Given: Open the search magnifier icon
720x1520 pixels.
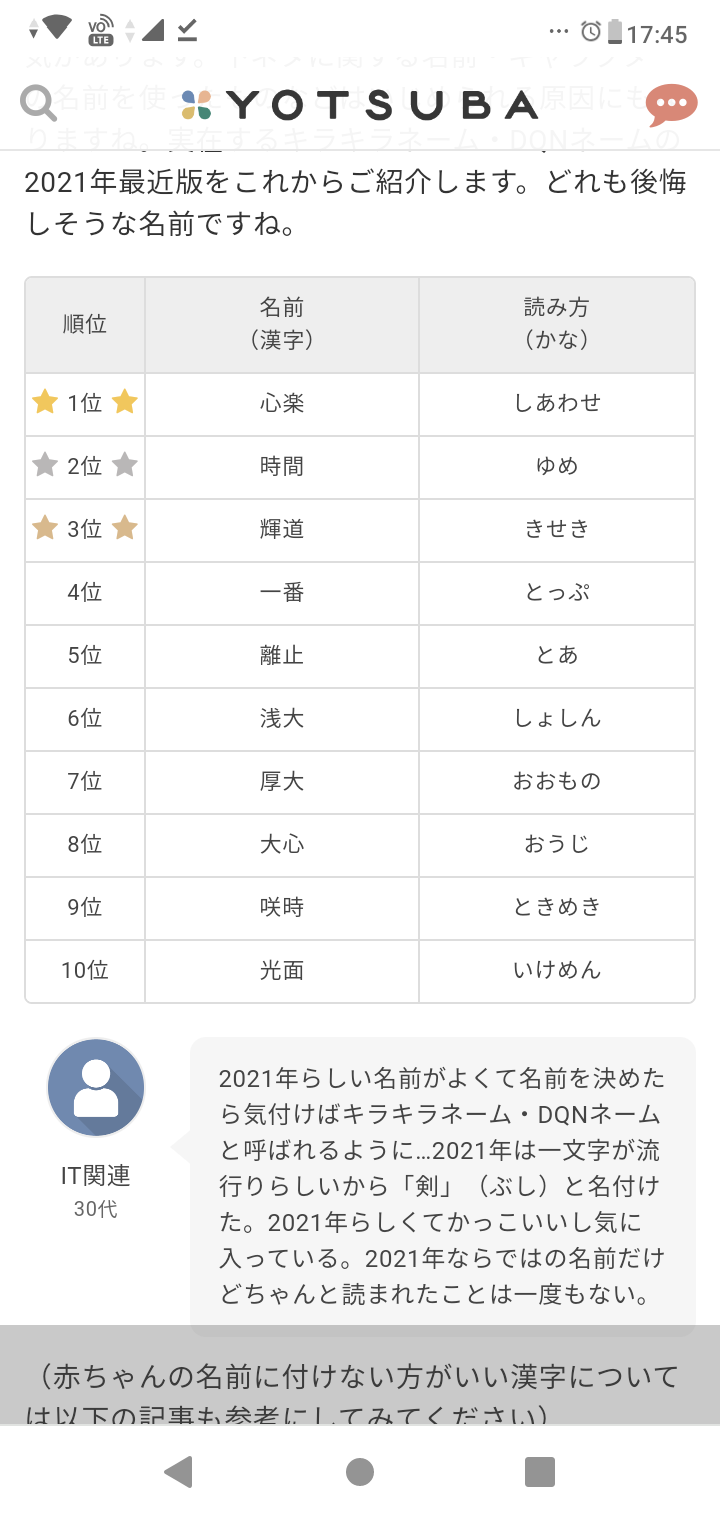Looking at the screenshot, I should pos(39,102).
